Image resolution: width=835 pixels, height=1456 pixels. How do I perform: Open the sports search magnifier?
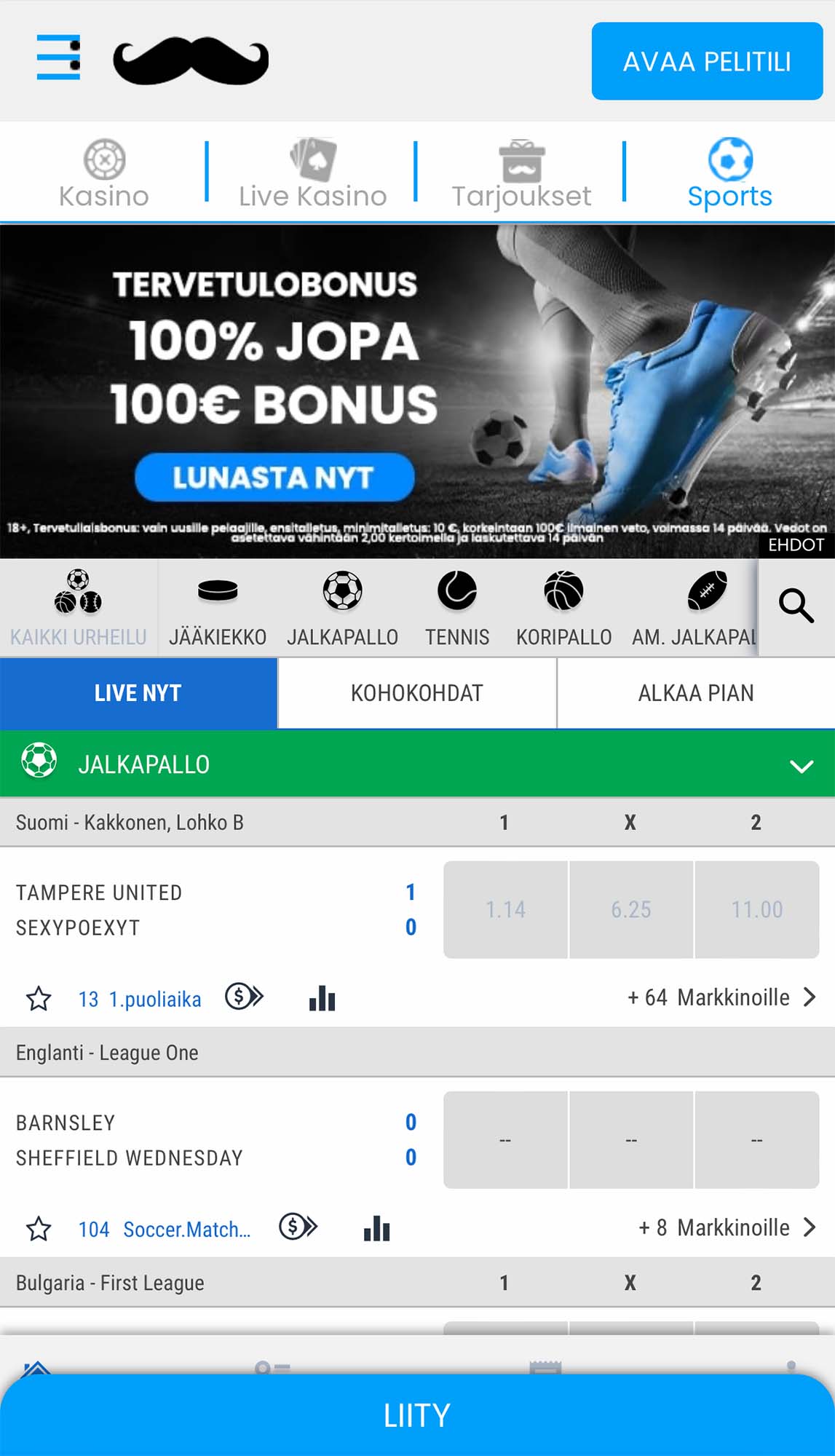pyautogui.click(x=796, y=606)
